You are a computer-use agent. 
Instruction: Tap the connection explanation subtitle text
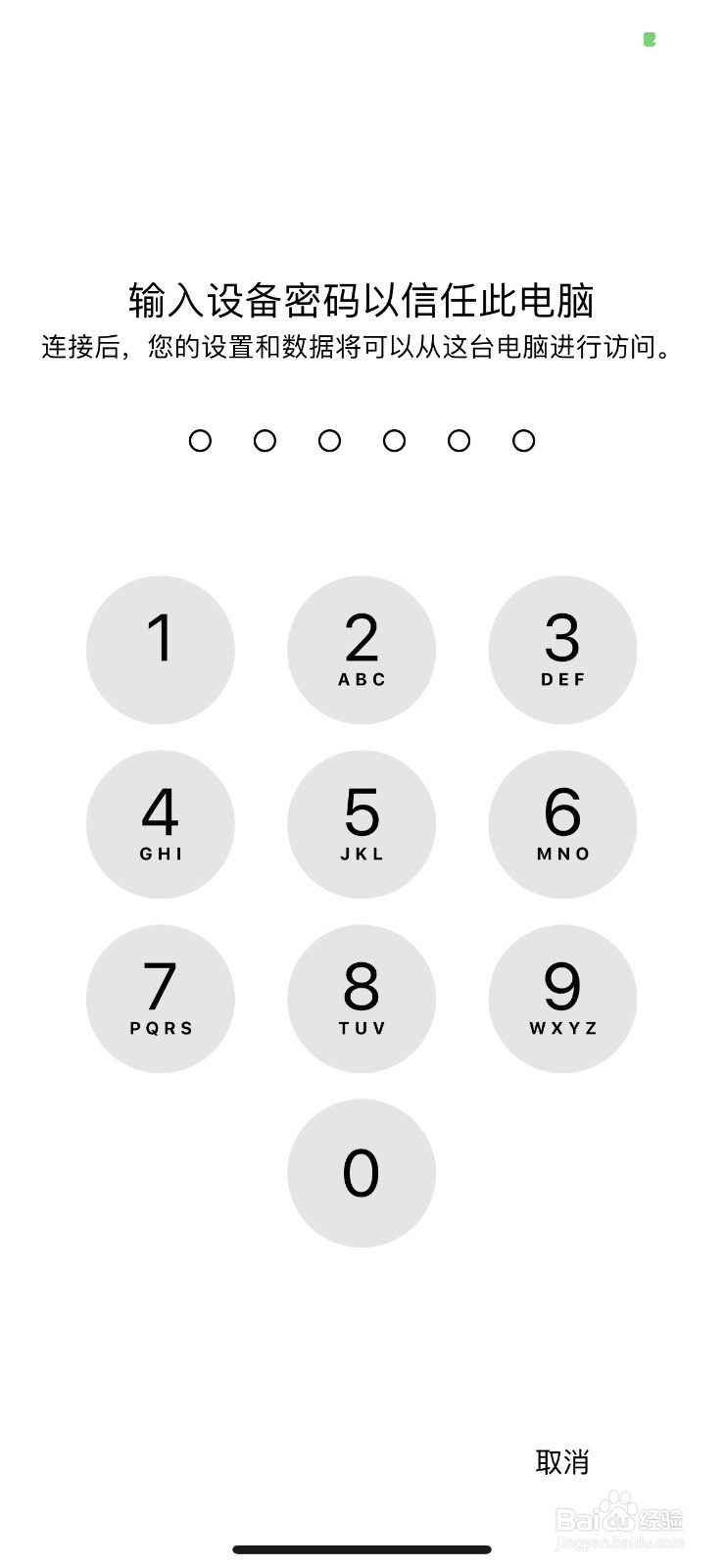pyautogui.click(x=362, y=345)
